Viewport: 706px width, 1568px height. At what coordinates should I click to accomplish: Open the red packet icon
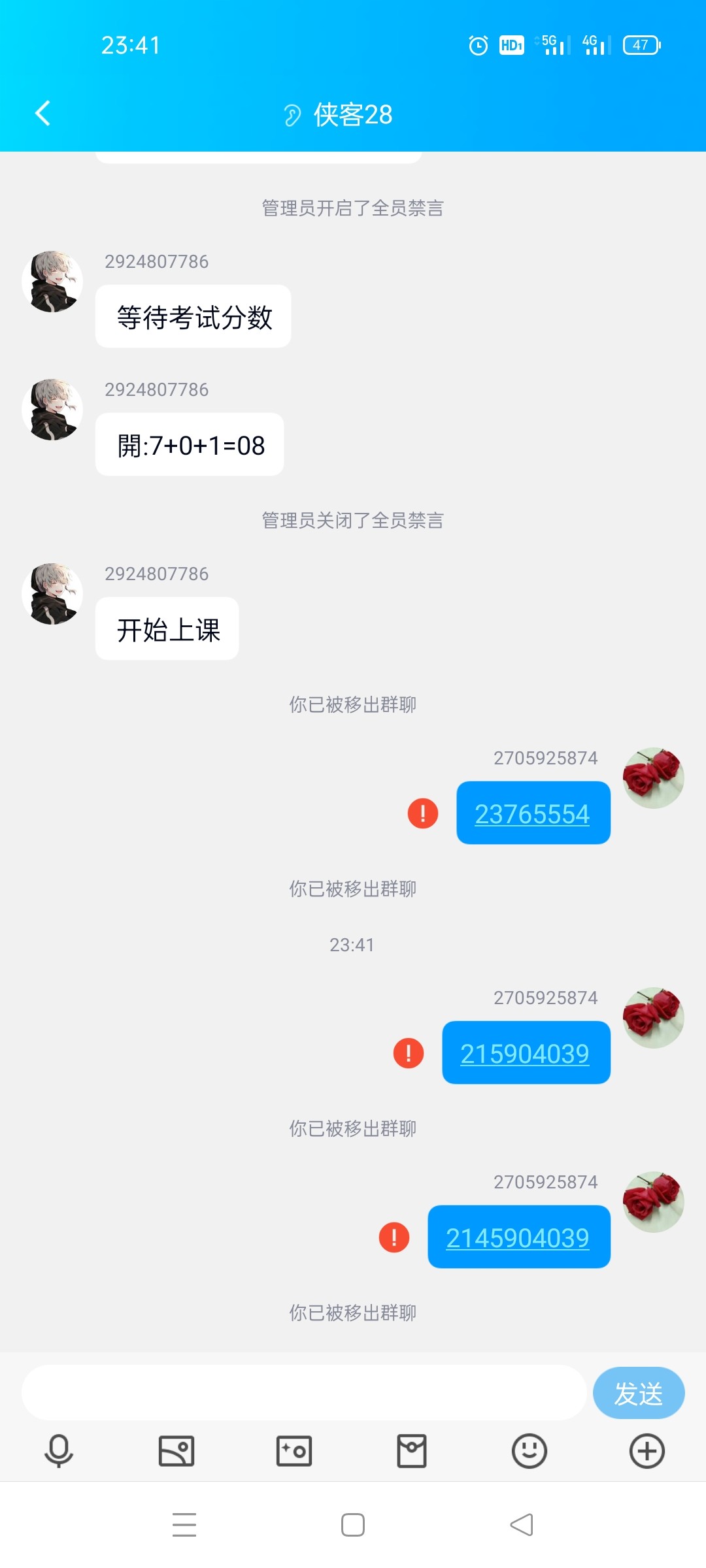pyautogui.click(x=412, y=1451)
